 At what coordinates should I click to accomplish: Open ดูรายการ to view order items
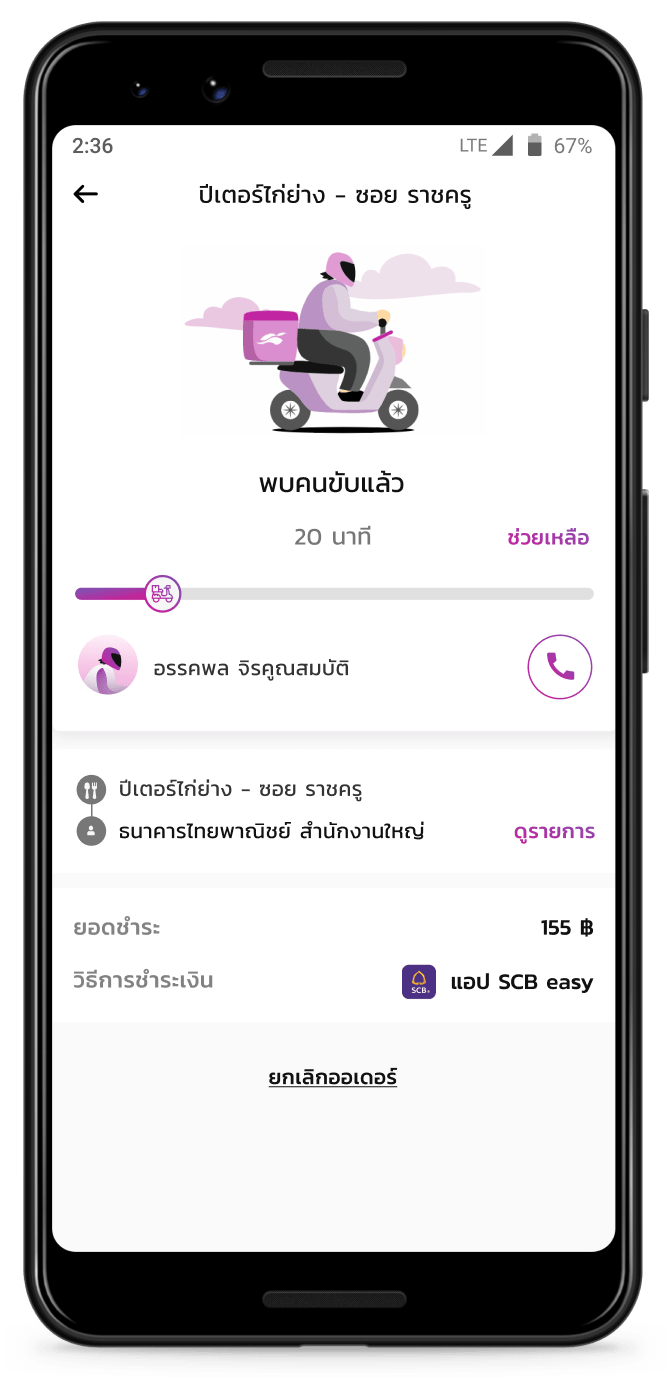click(554, 831)
